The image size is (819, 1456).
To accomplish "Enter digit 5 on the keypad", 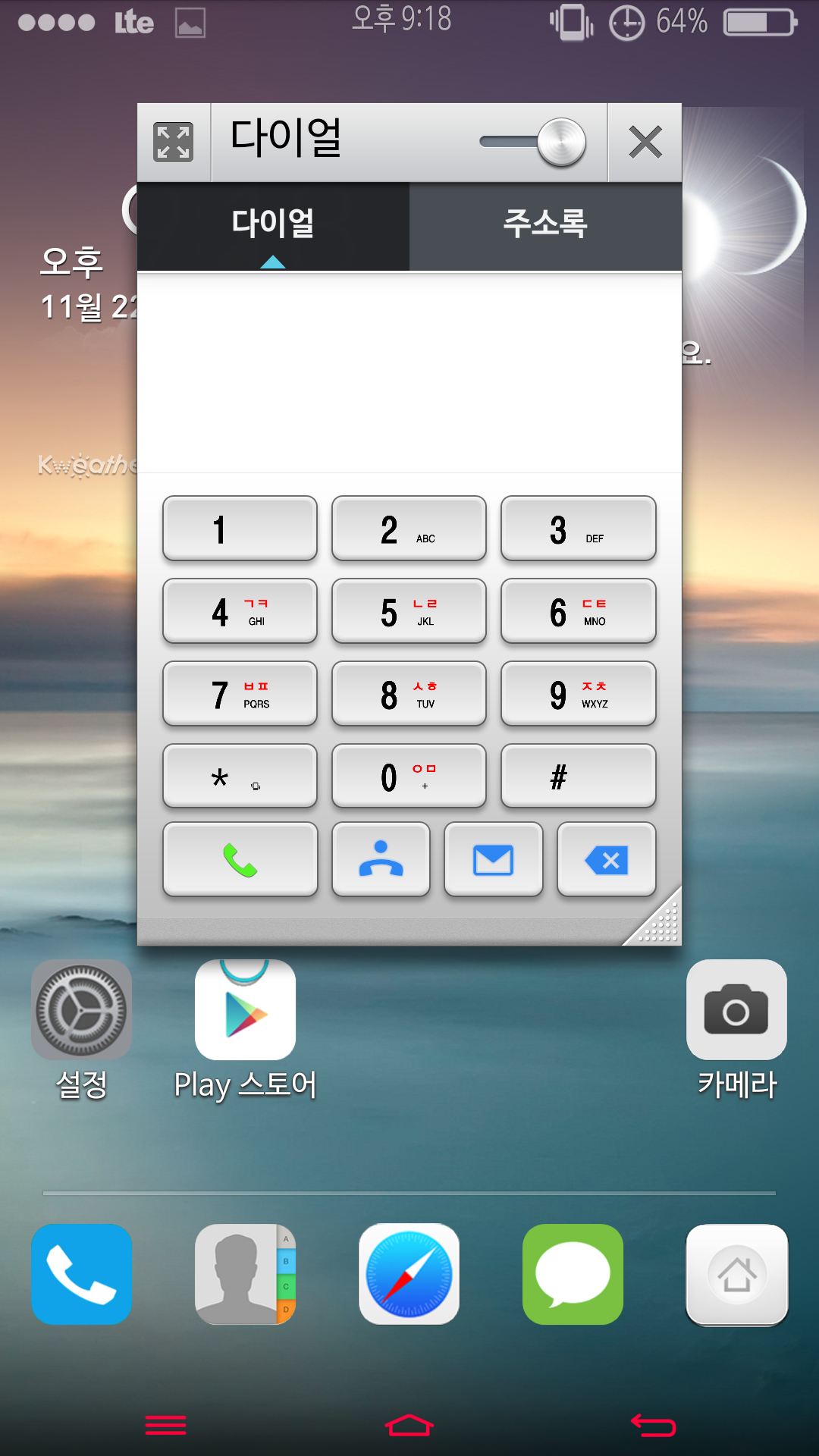I will [x=409, y=612].
